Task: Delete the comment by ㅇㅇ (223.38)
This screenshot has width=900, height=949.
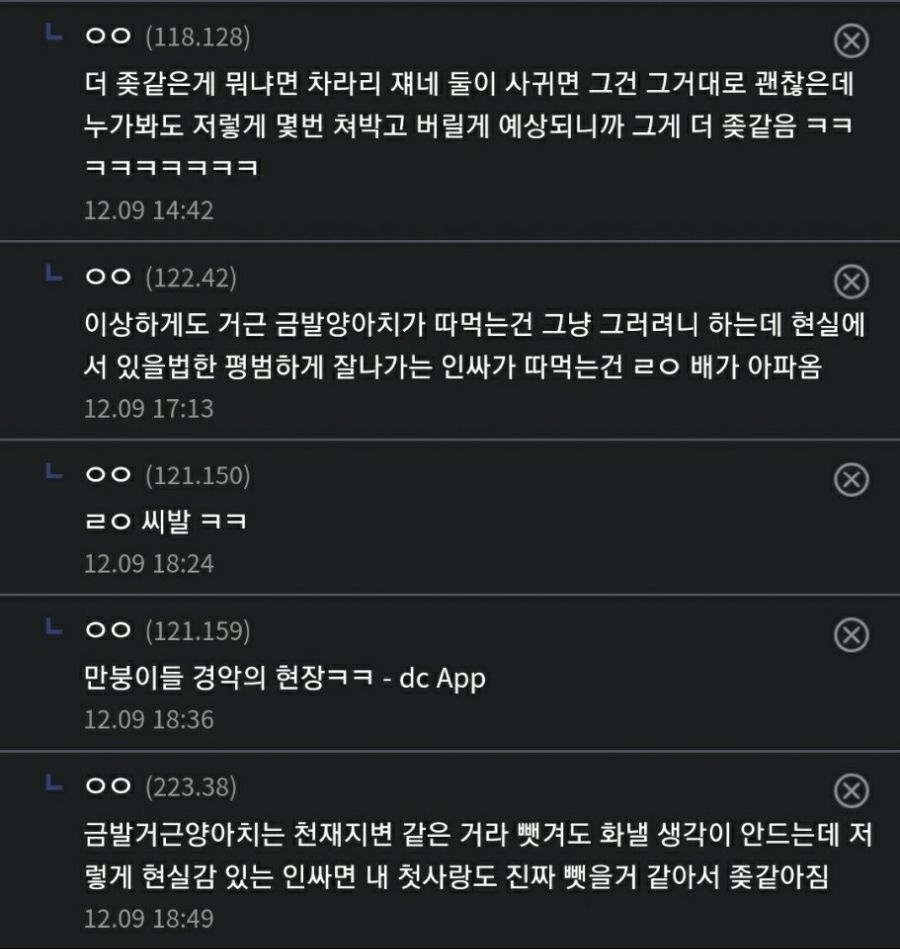Action: [851, 792]
